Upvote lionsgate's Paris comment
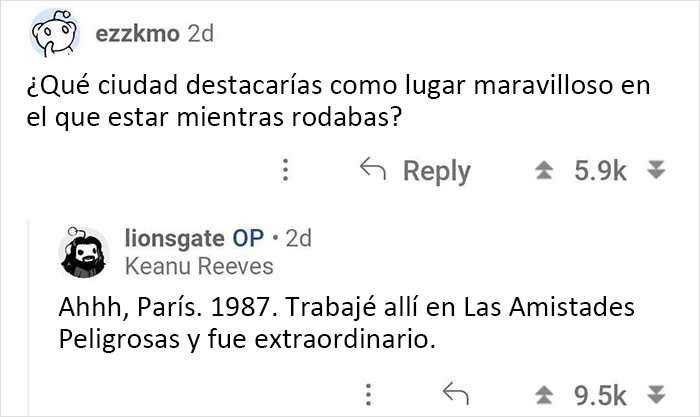The image size is (700, 417). 549,391
